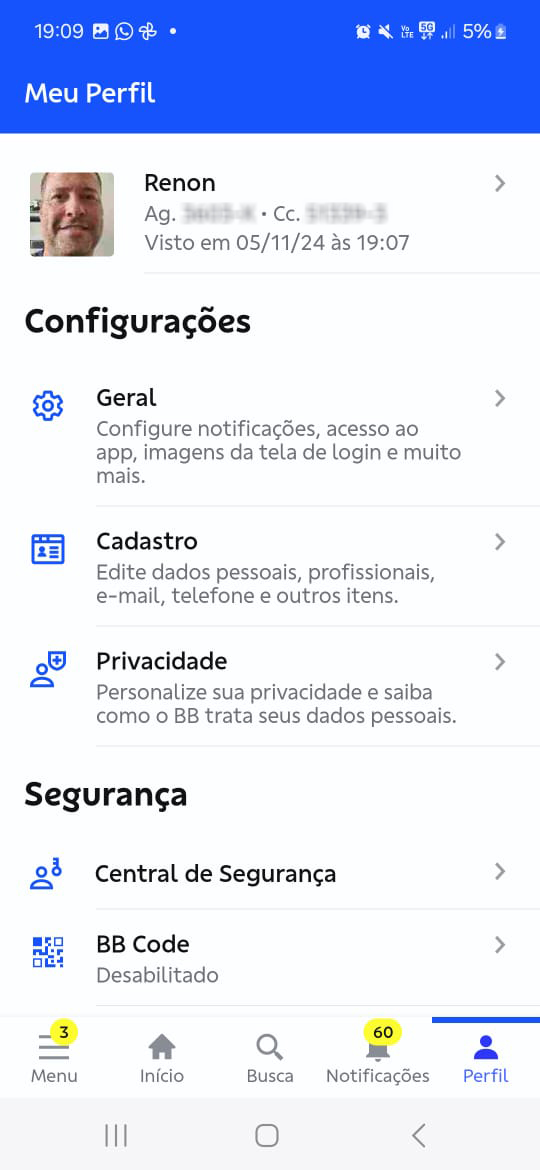The height and width of the screenshot is (1170, 540).
Task: Switch to the Início tab
Action: (162, 1057)
